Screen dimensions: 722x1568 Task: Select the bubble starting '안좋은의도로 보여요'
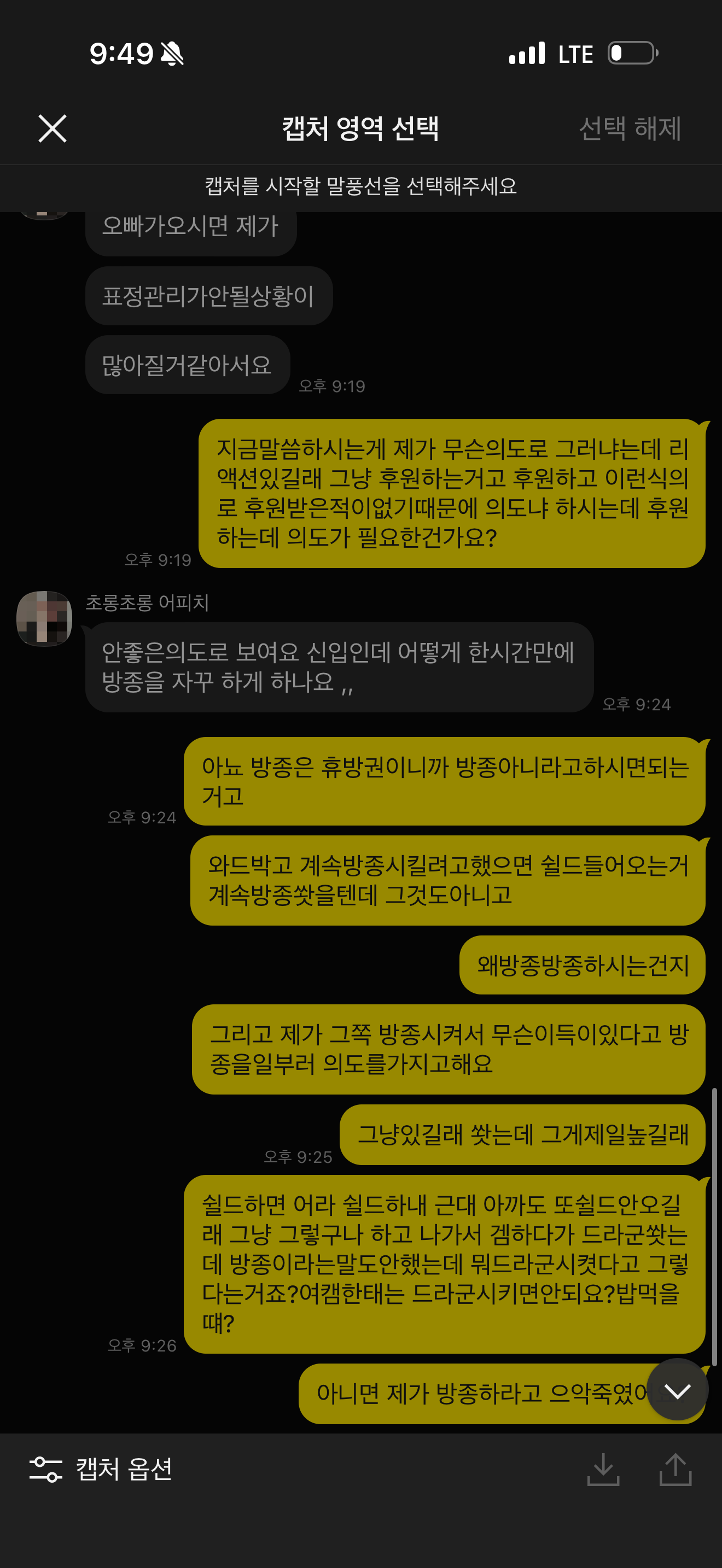[x=339, y=667]
